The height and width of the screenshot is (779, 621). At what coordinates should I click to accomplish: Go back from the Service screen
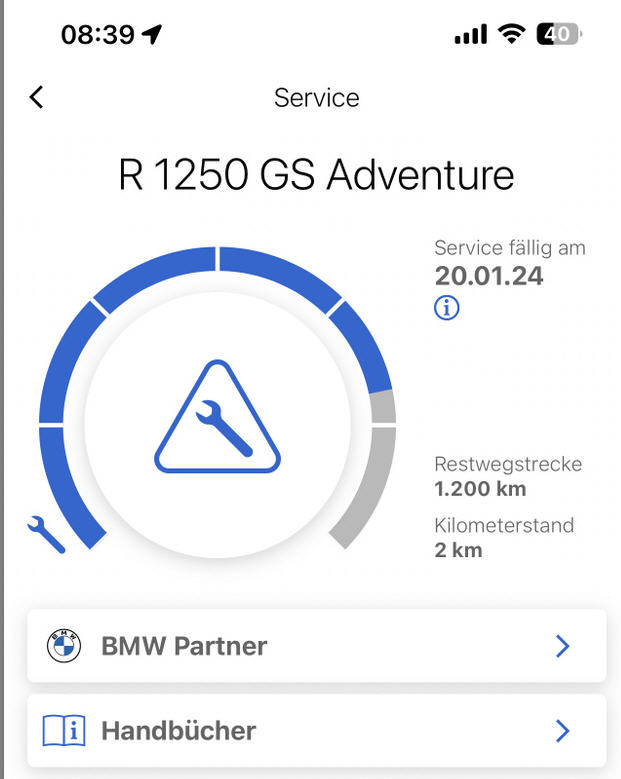[37, 97]
